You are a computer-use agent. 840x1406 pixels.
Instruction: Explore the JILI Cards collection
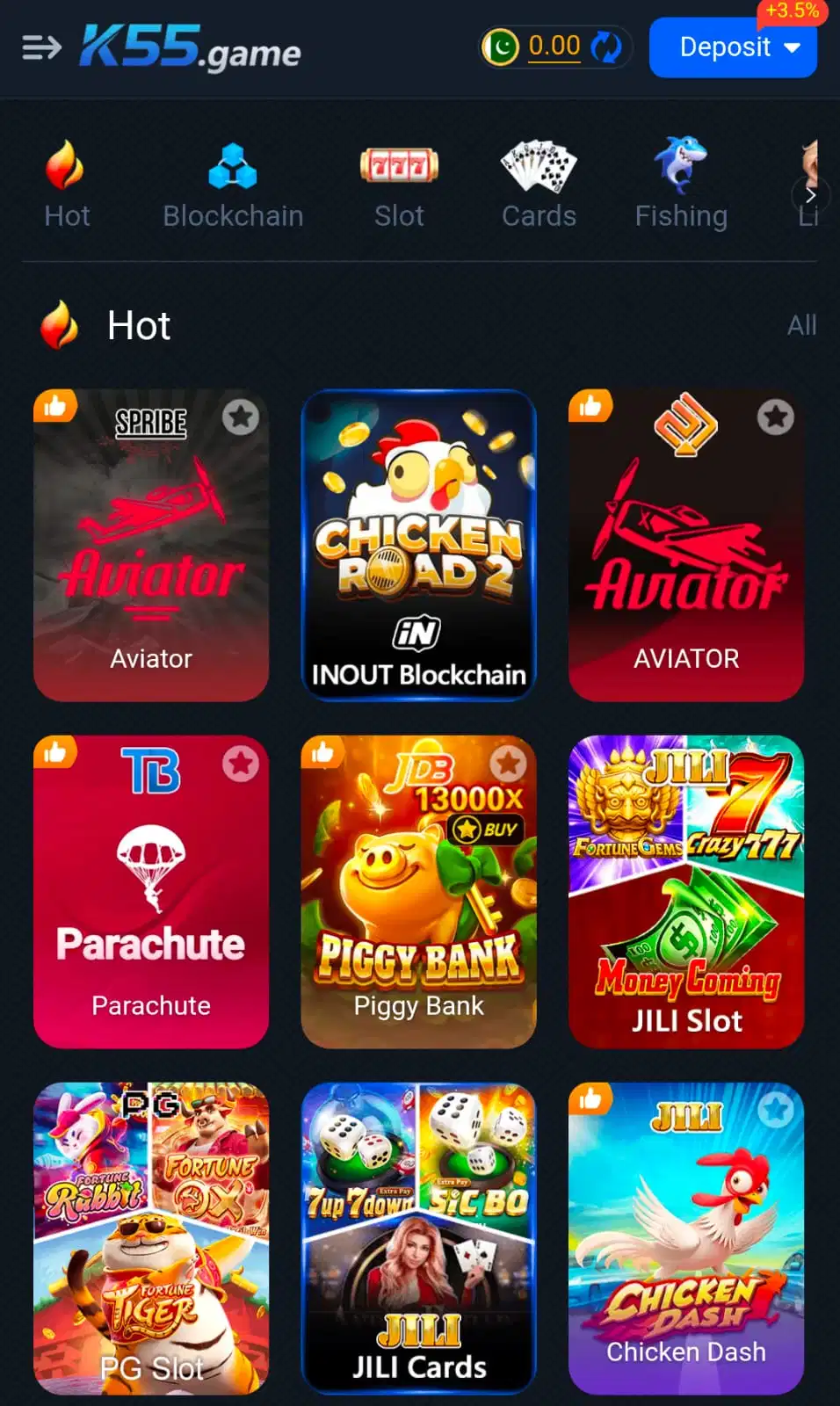418,1239
